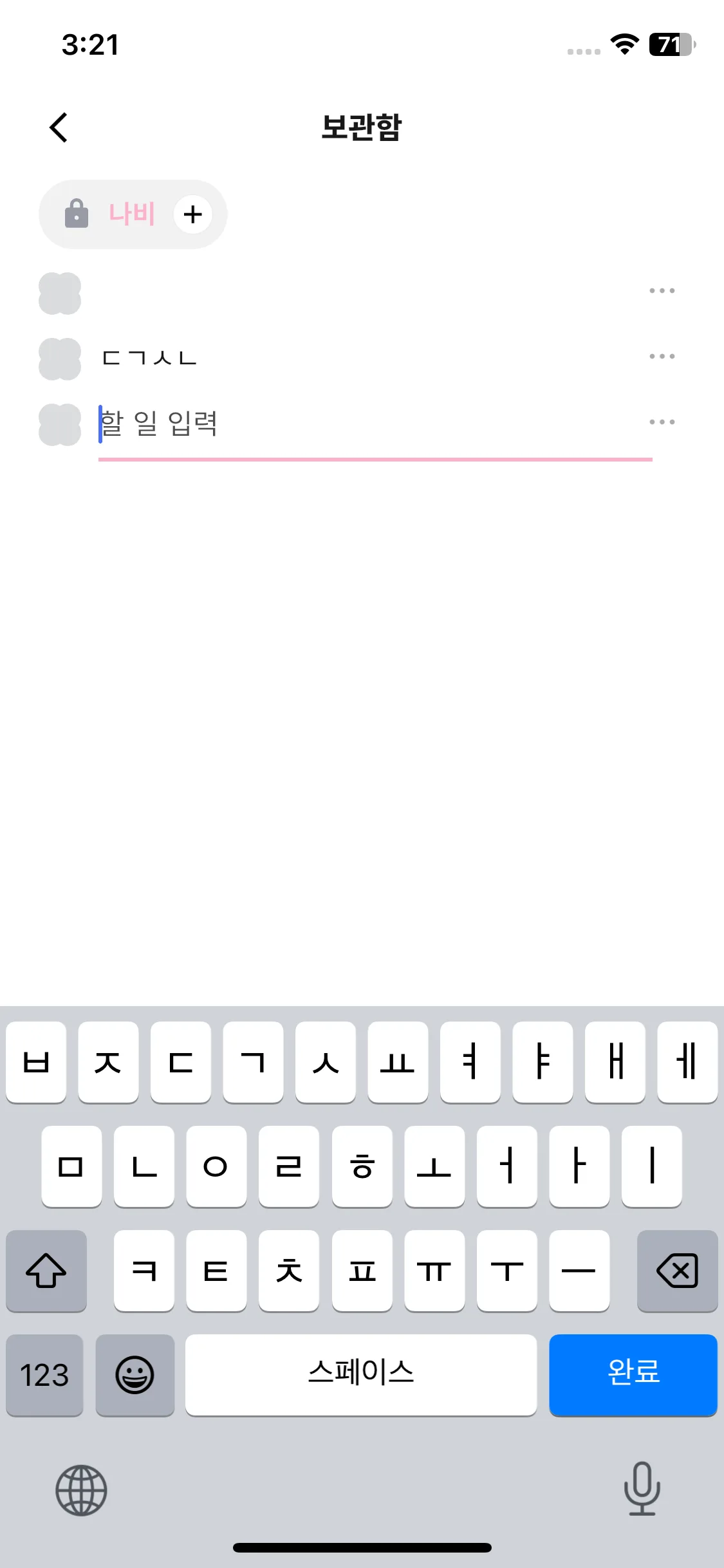
Task: Tap the 스페이스 bar
Action: 360,1374
